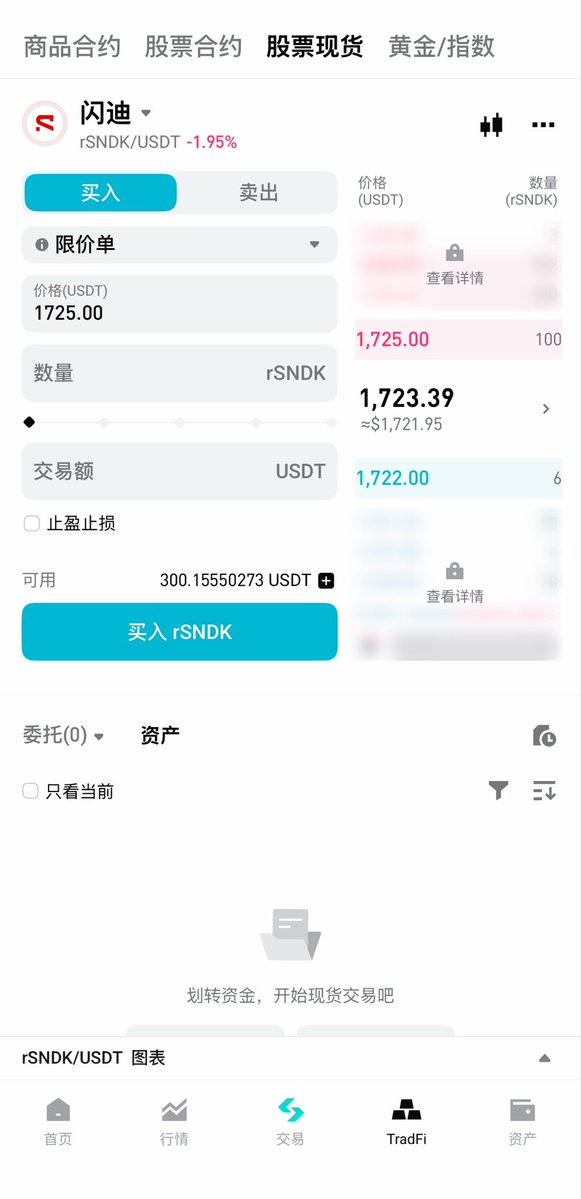
Task: Tap the plus icon beside available USDT
Action: tap(326, 581)
